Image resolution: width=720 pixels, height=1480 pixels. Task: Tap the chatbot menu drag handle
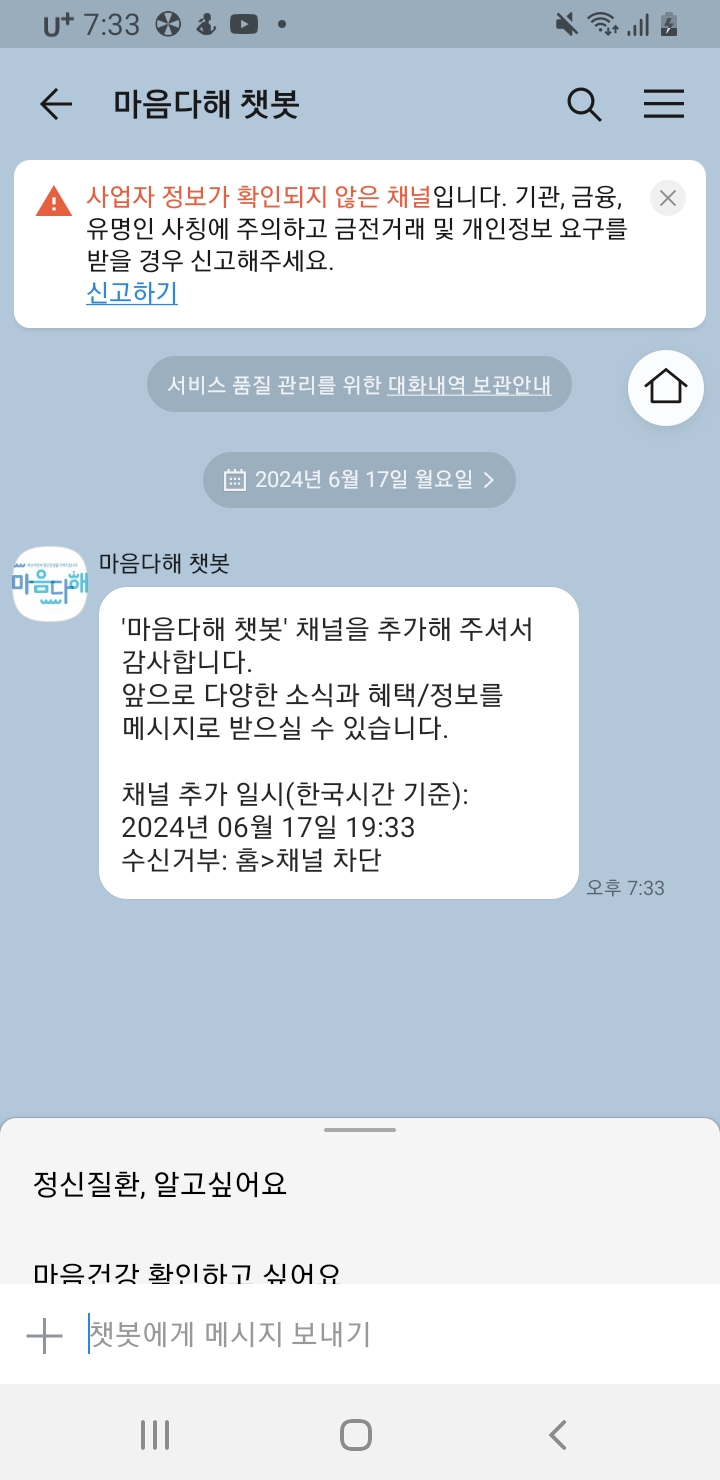click(360, 1129)
